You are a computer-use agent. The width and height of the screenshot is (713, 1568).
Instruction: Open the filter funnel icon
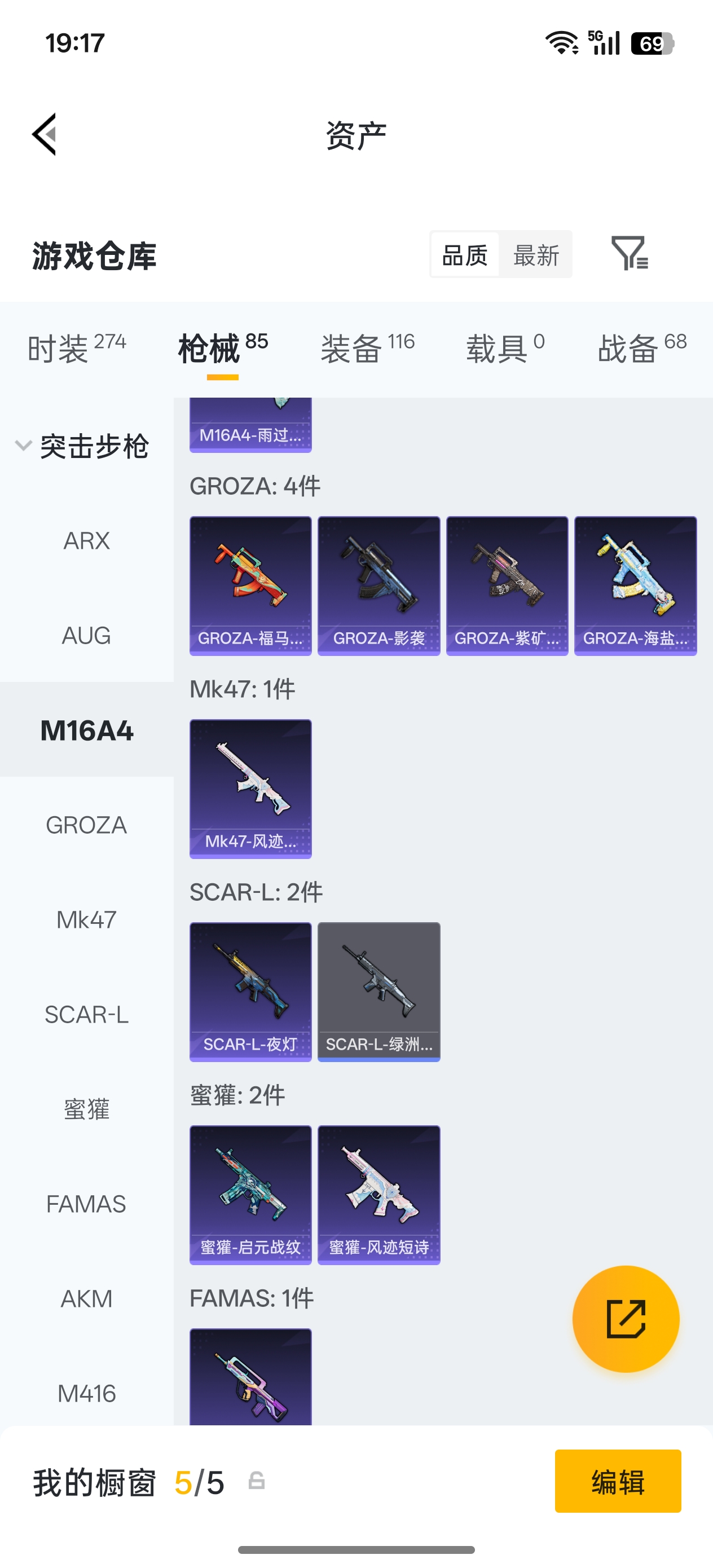[x=629, y=253]
